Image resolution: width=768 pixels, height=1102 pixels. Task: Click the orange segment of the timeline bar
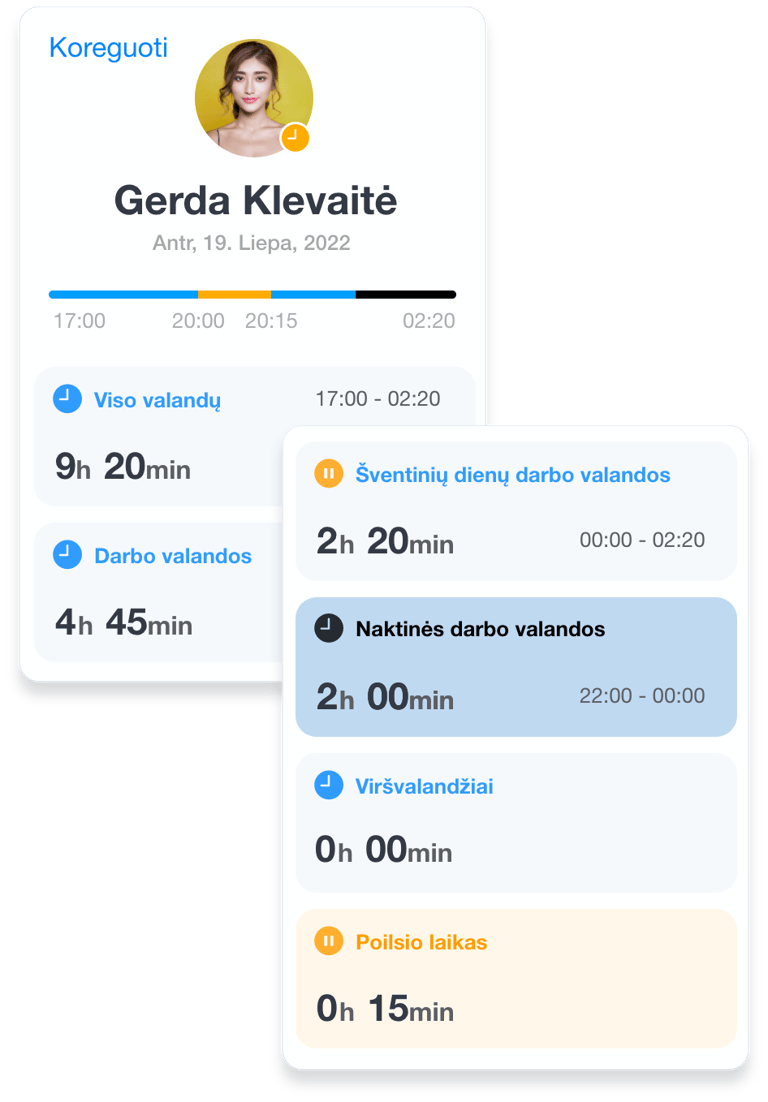(235, 295)
